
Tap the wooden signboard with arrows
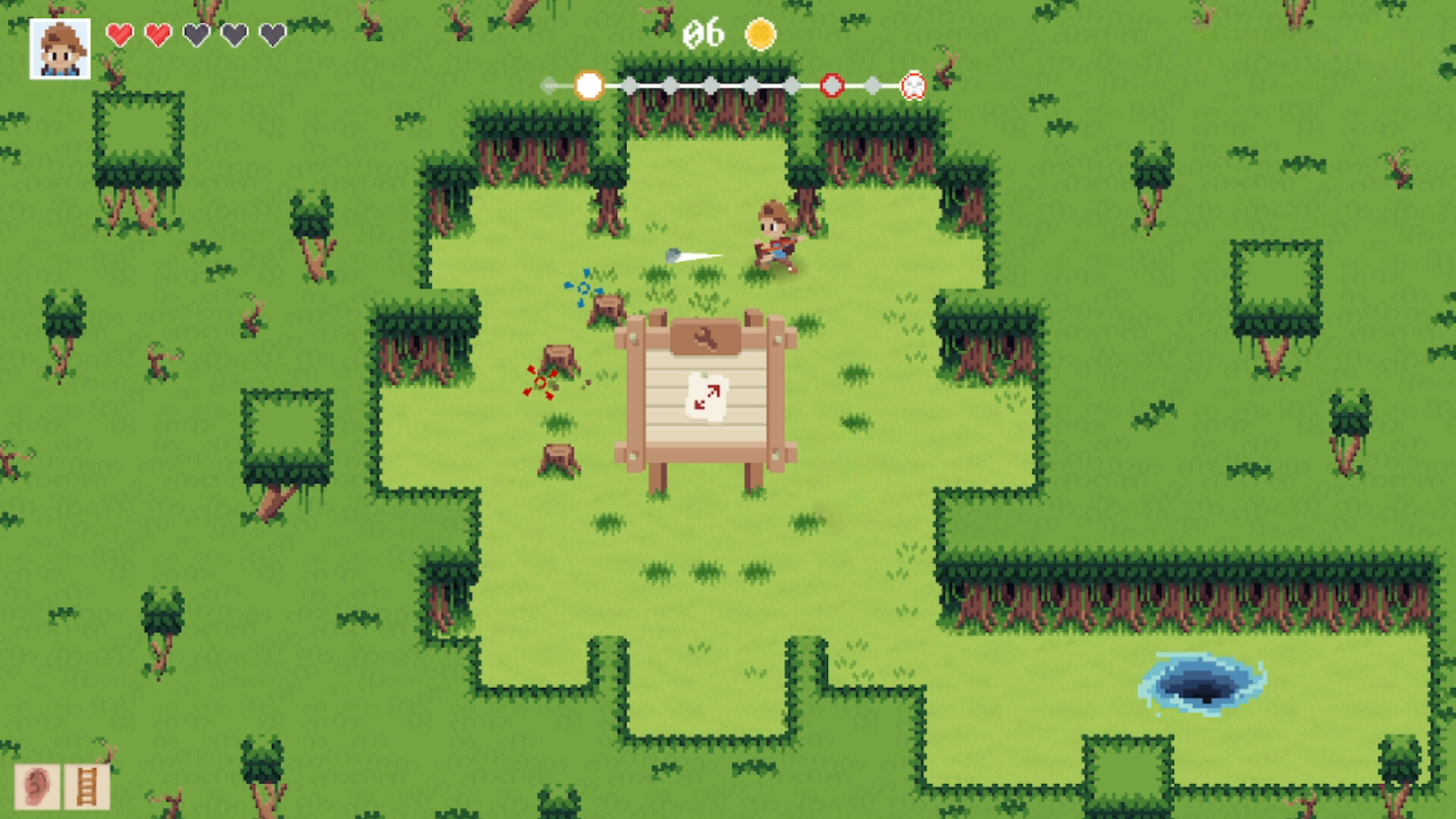pyautogui.click(x=706, y=397)
